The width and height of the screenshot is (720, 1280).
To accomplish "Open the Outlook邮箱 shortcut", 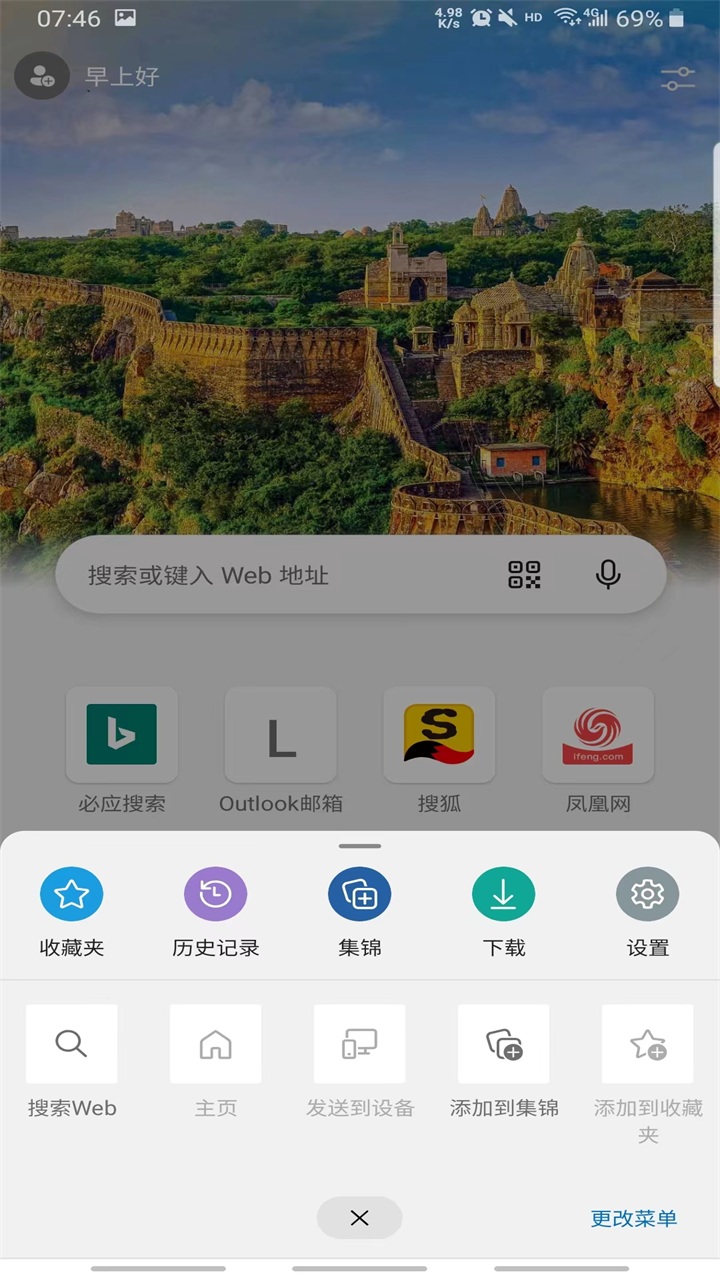I will point(281,735).
